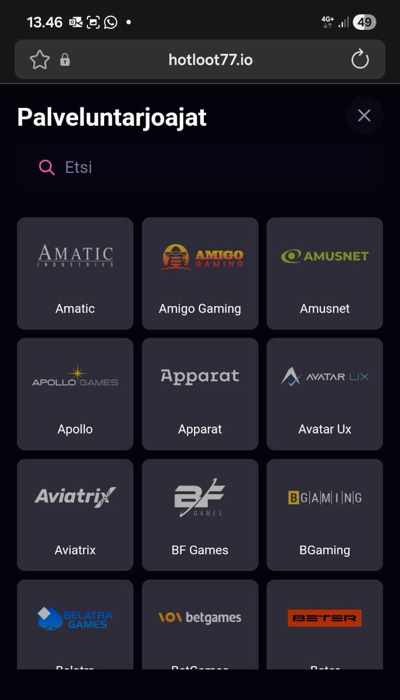Tap the hotloot77.io address bar
This screenshot has width=400, height=700.
(210, 59)
